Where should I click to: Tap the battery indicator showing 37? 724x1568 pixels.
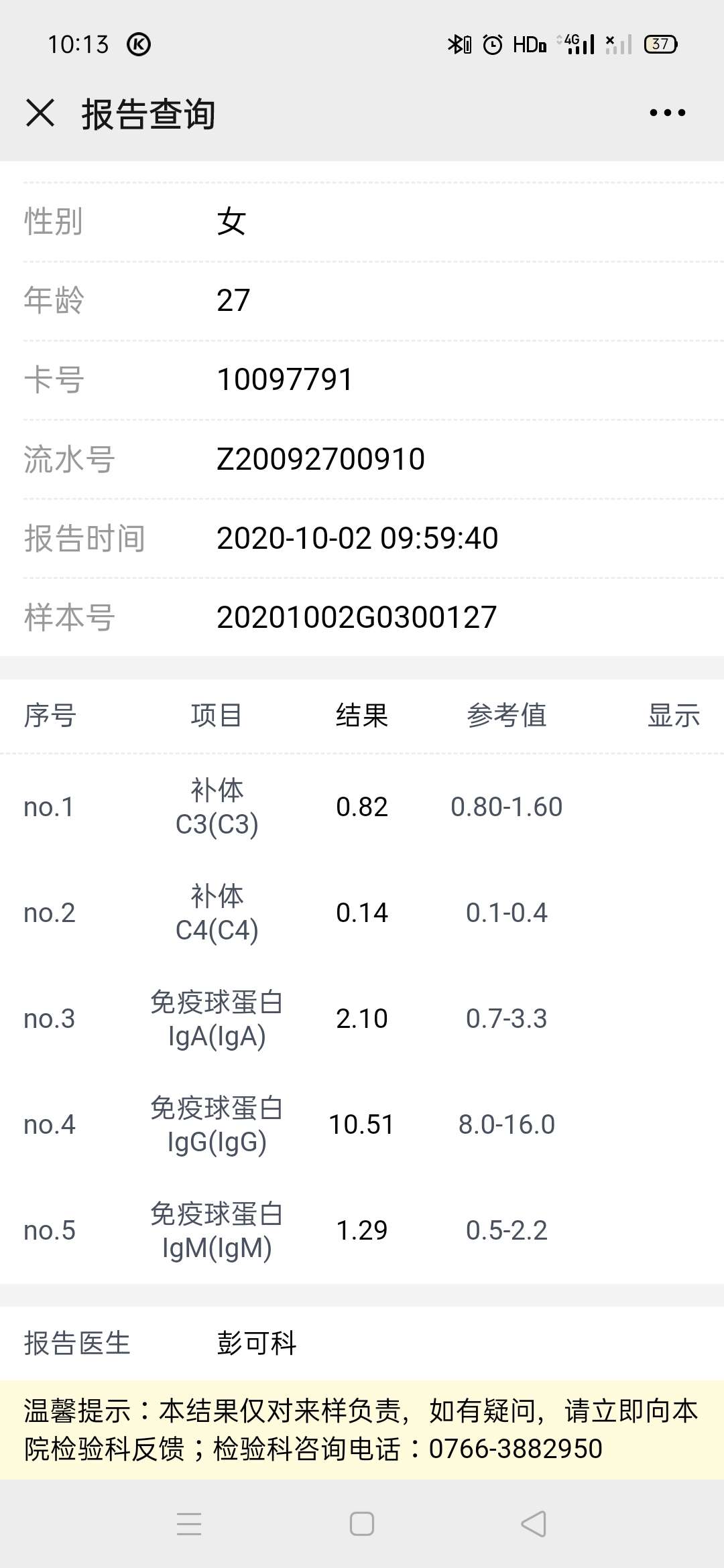[660, 44]
